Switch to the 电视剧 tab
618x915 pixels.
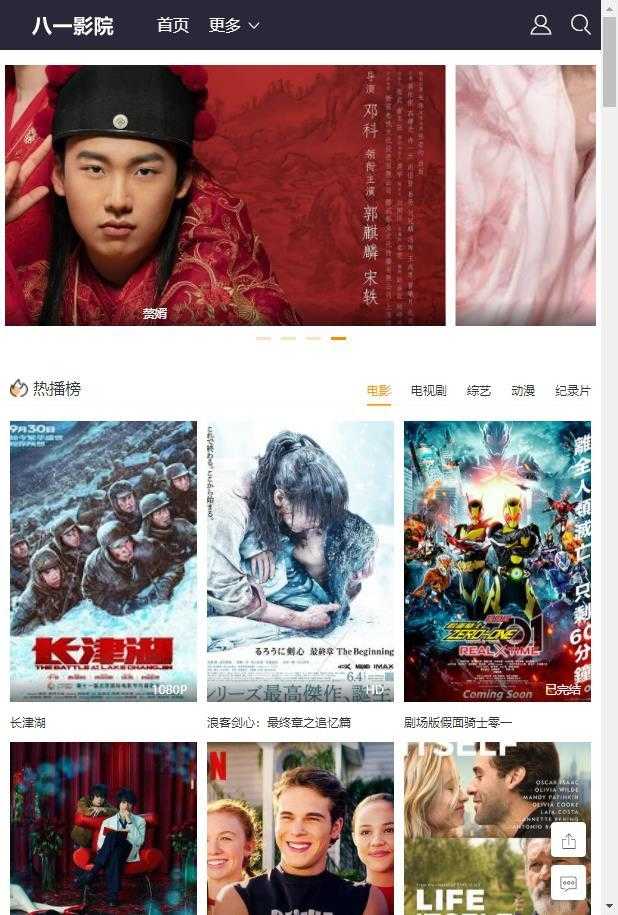coord(428,391)
